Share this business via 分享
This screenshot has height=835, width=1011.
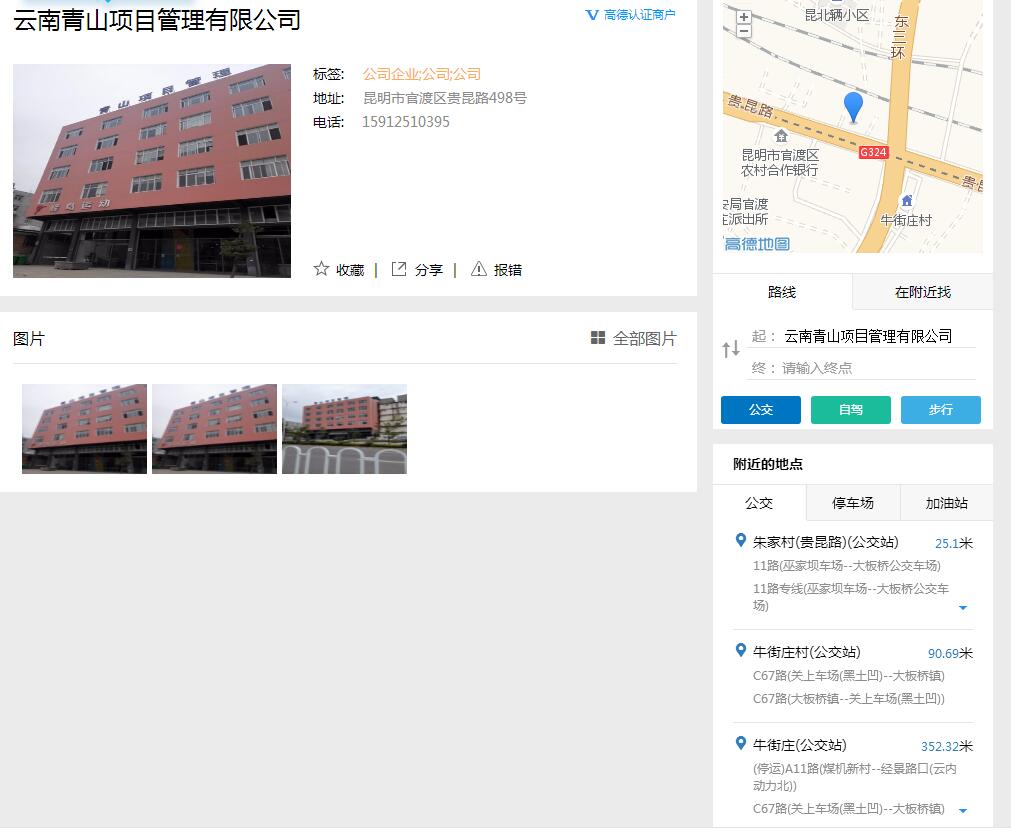click(x=417, y=270)
